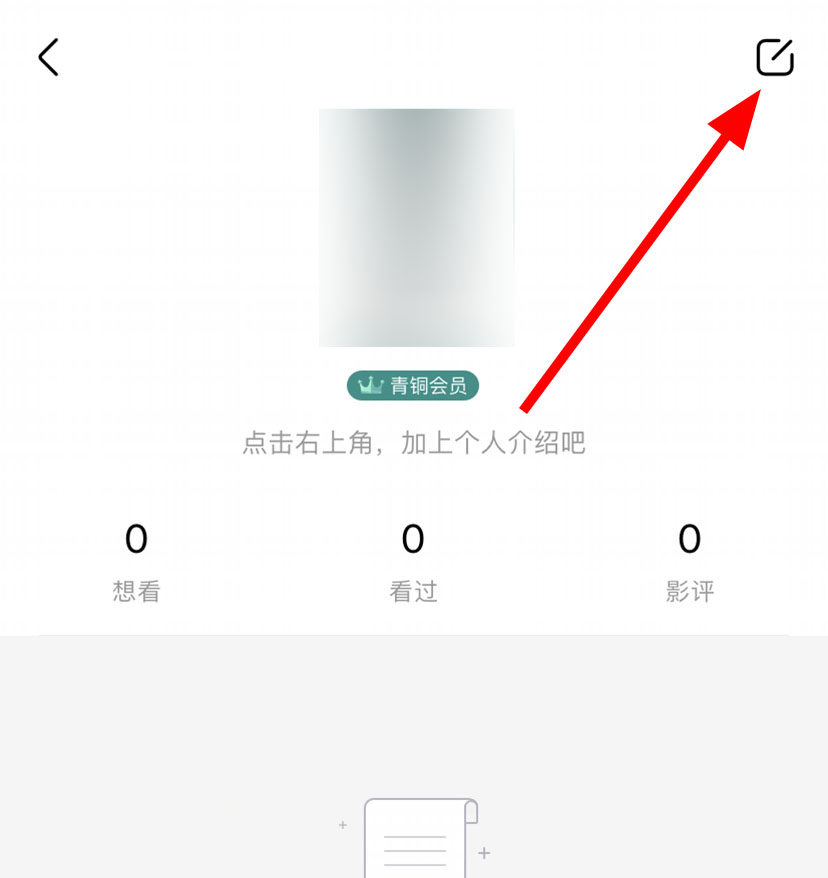The image size is (828, 878).
Task: Show the 影评 reviews section
Action: 690,562
